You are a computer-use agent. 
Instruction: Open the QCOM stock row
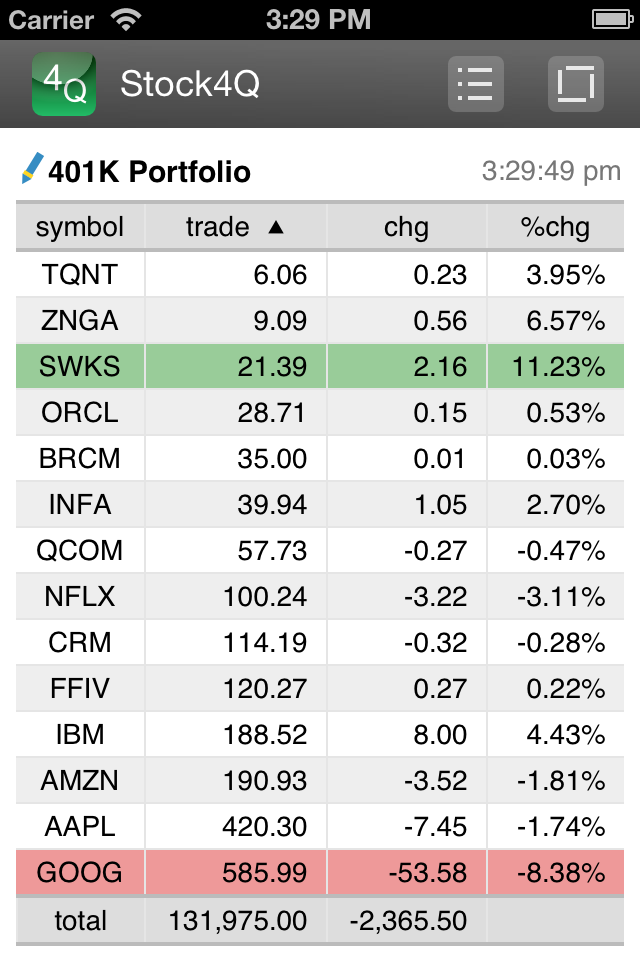tap(320, 550)
